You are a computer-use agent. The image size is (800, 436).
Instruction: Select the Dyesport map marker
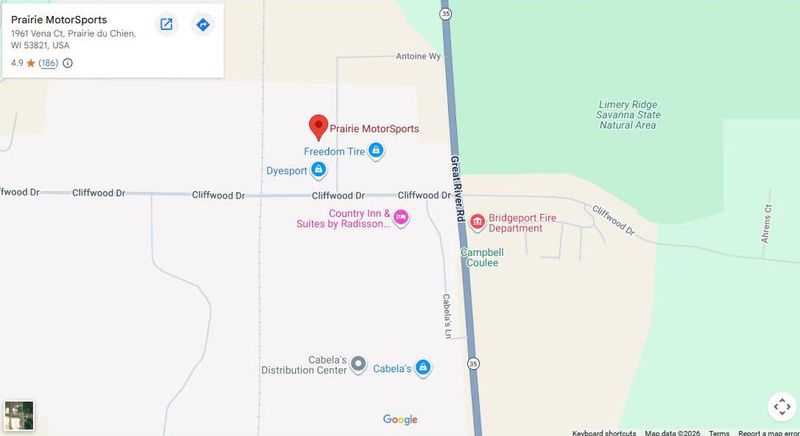(x=319, y=170)
